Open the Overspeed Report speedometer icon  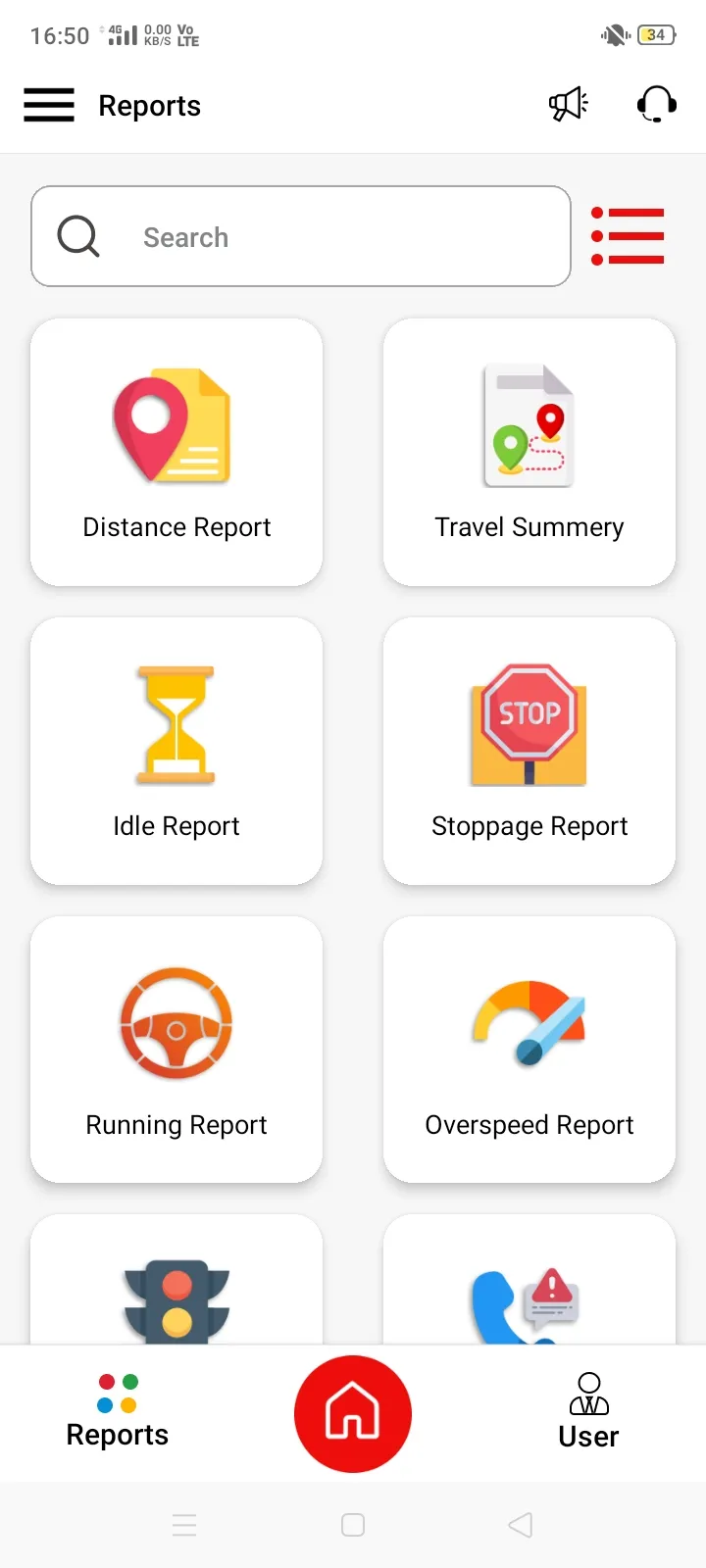(529, 1022)
